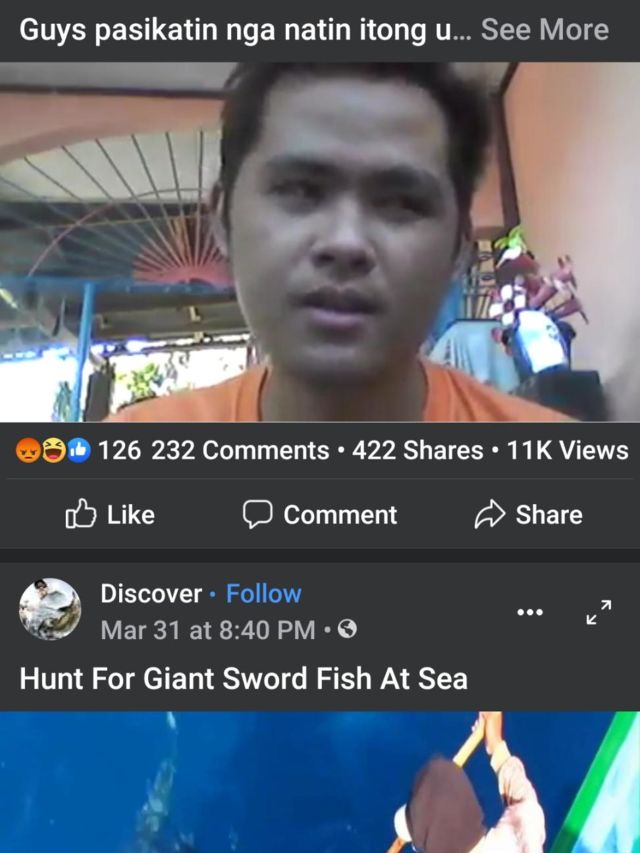Play the Hunt For Giant Sword Fish video

[x=320, y=782]
